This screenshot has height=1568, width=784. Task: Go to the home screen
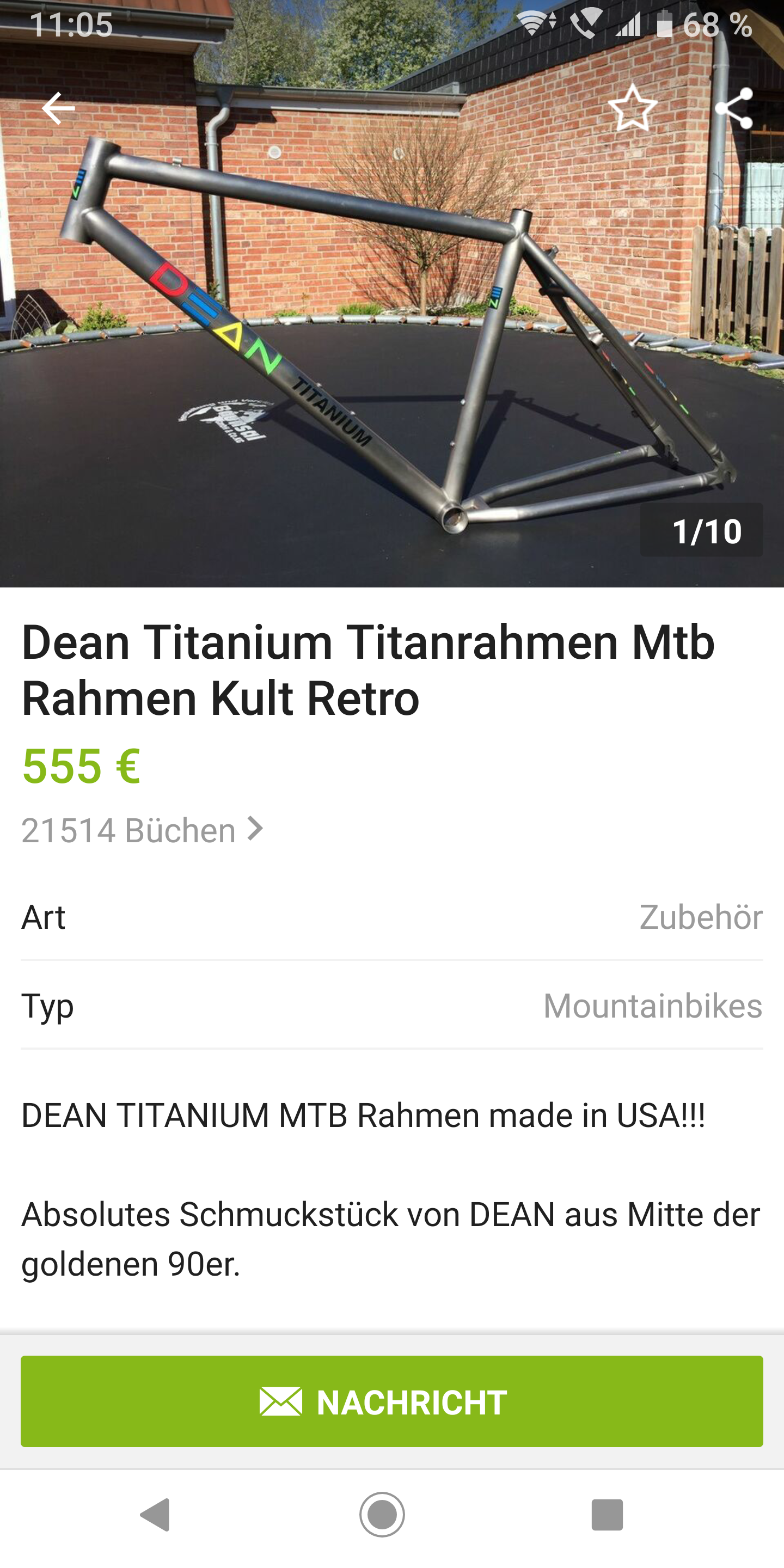point(382,1515)
